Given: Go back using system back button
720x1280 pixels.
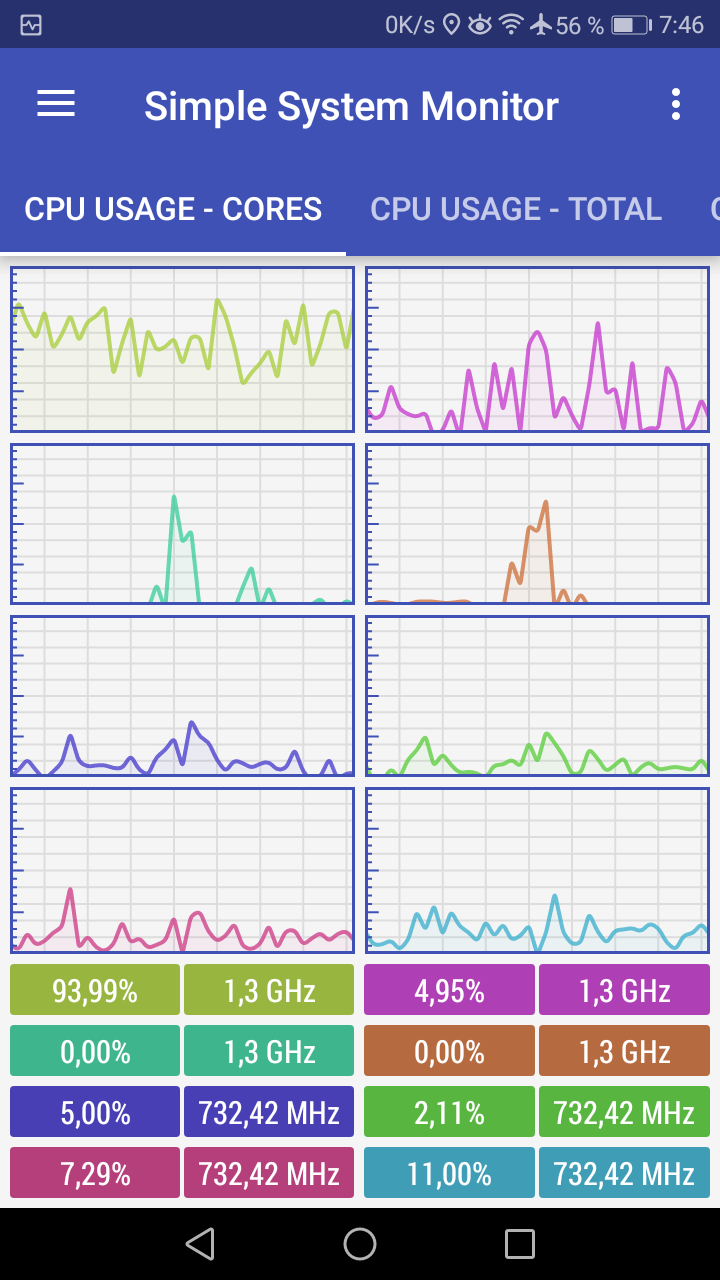Looking at the screenshot, I should 200,1243.
